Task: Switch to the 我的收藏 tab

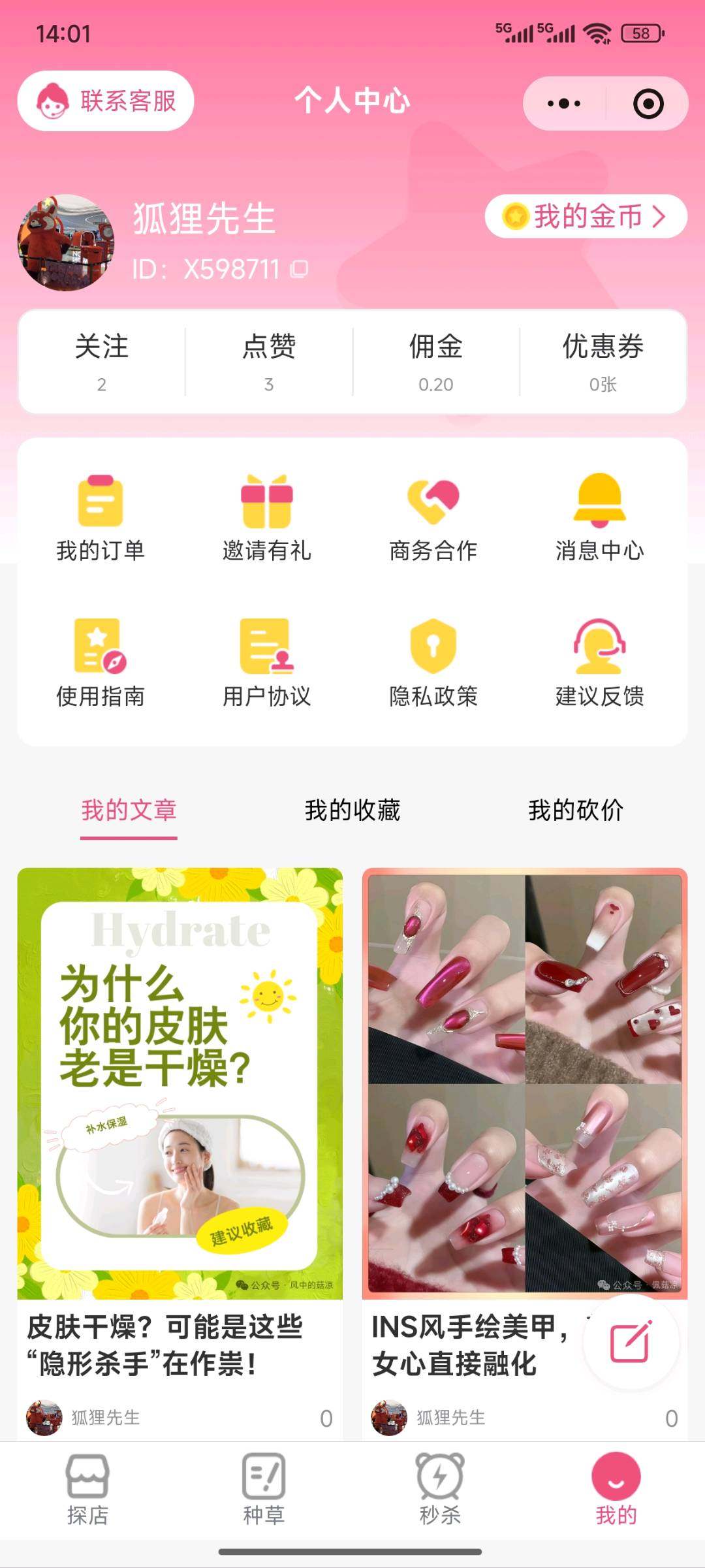Action: (352, 810)
